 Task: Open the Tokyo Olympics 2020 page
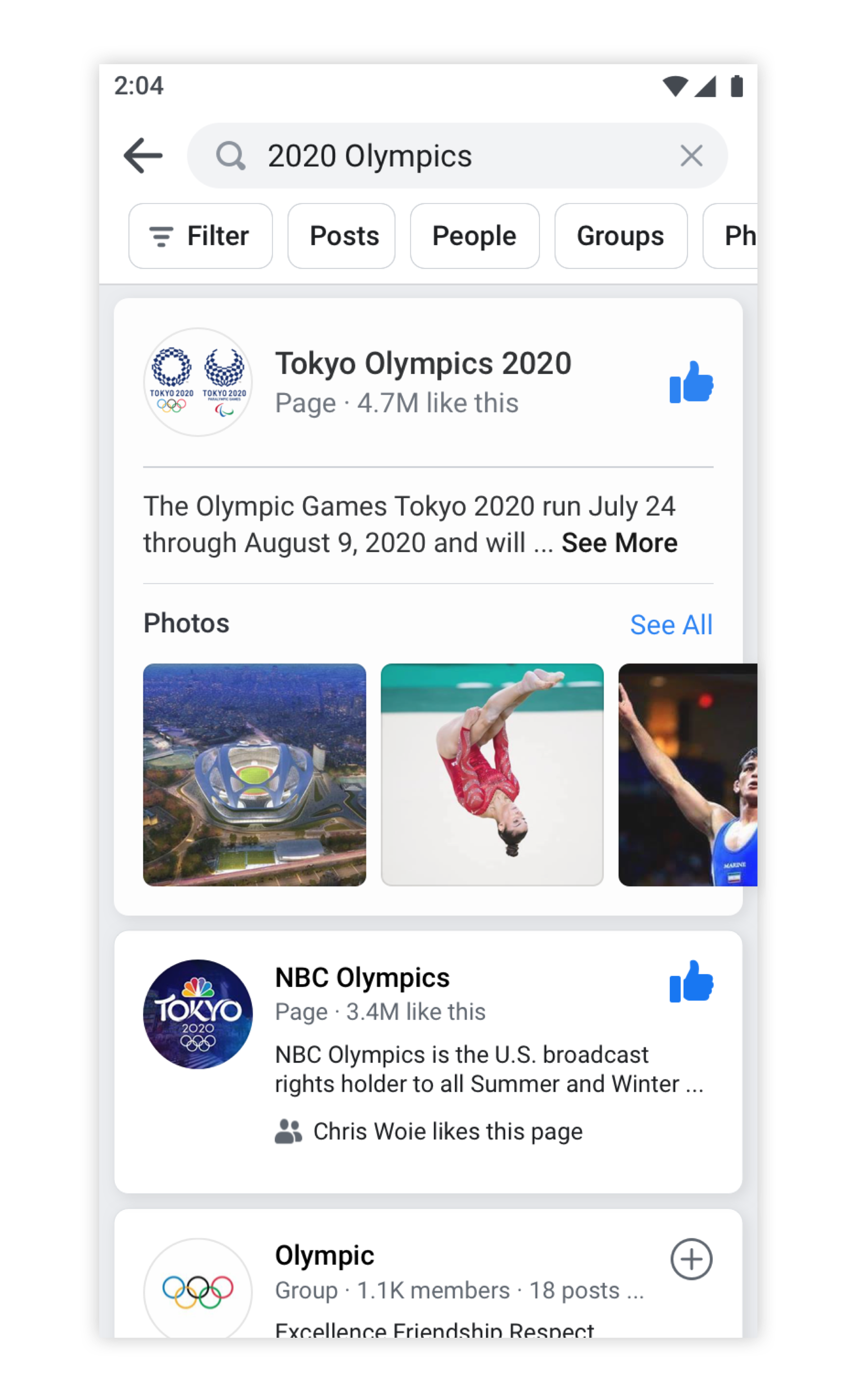pyautogui.click(x=423, y=364)
